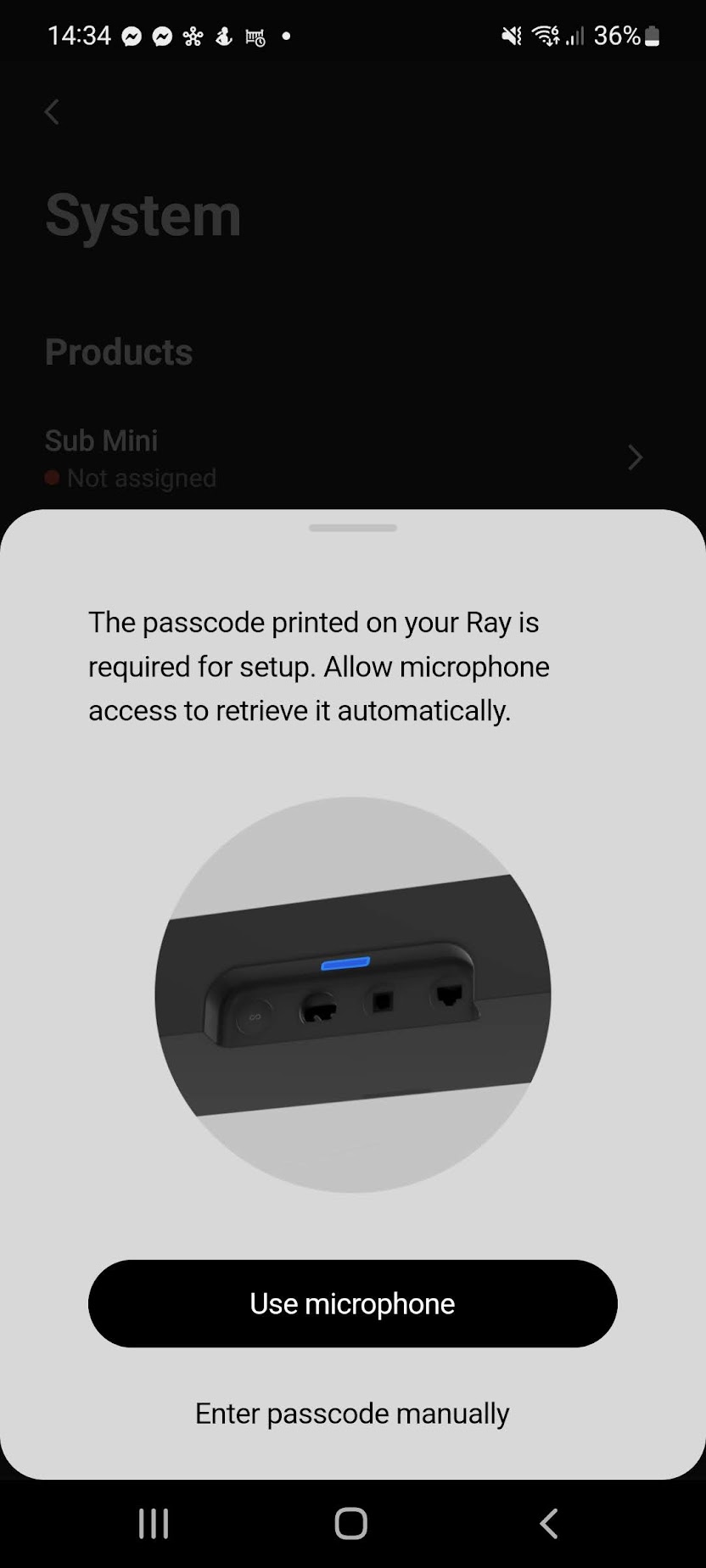Go back with the system navigation arrow

click(549, 1523)
